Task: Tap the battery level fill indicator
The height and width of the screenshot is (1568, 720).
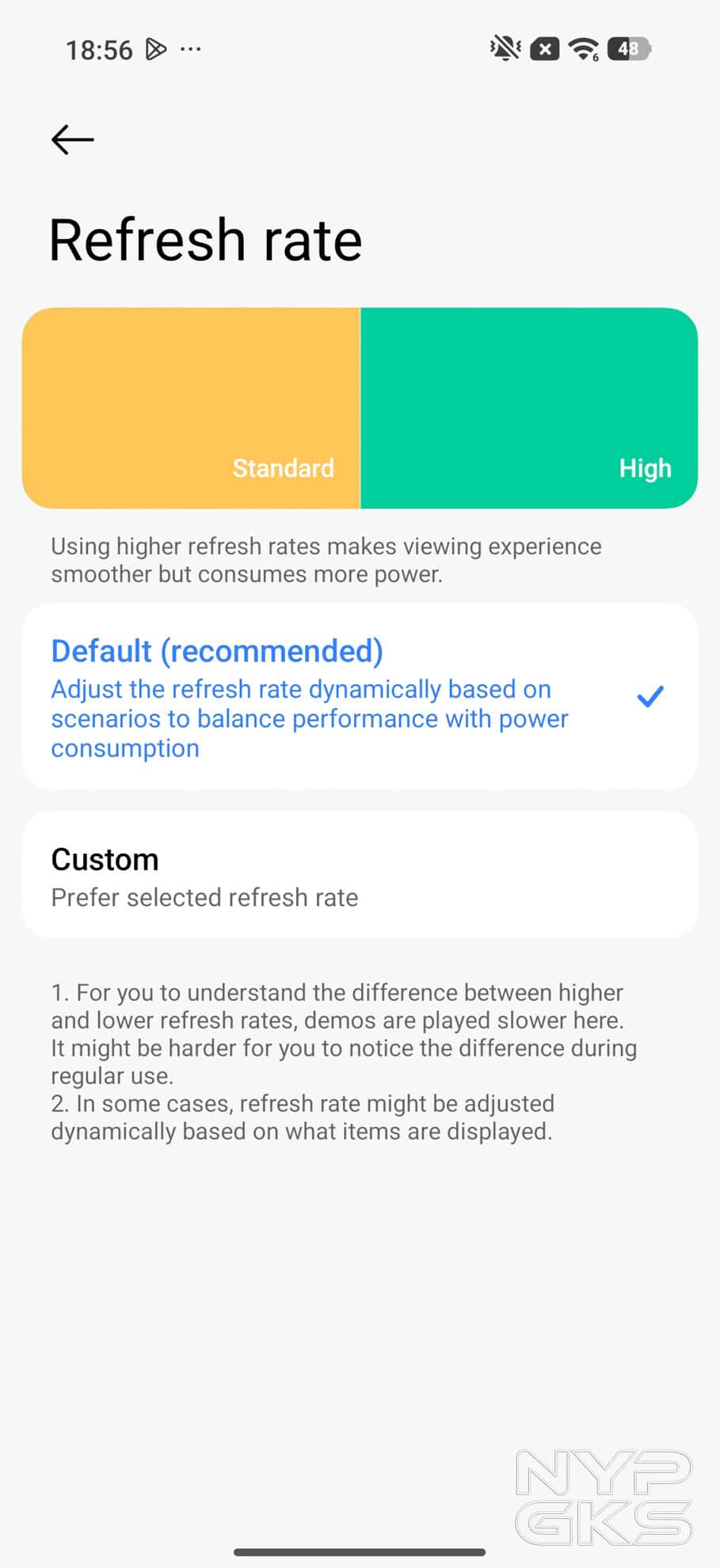Action: (x=620, y=49)
